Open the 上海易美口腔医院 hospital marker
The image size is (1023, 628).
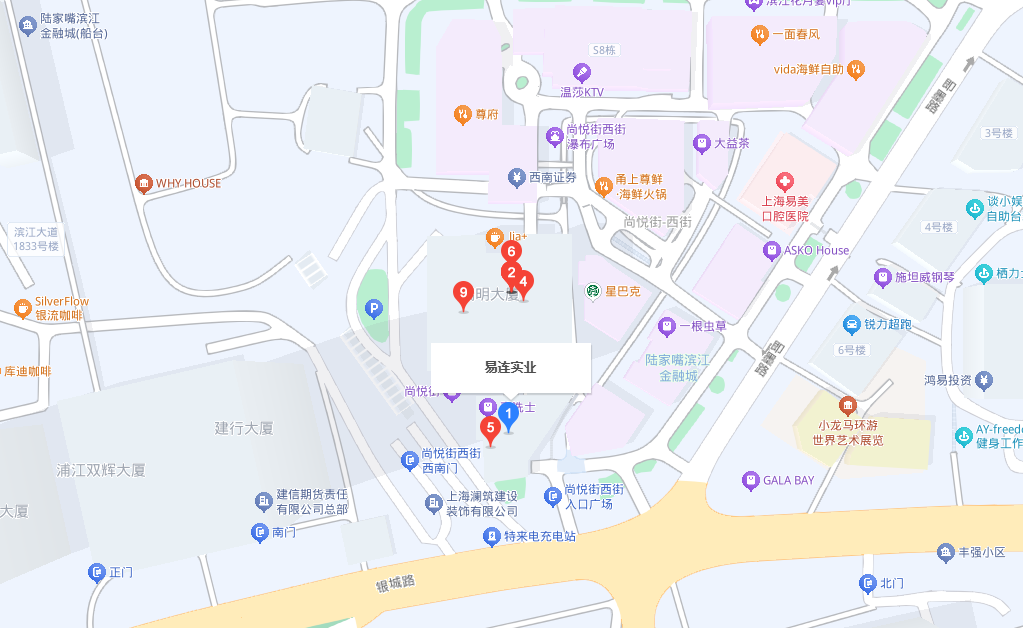(x=785, y=182)
